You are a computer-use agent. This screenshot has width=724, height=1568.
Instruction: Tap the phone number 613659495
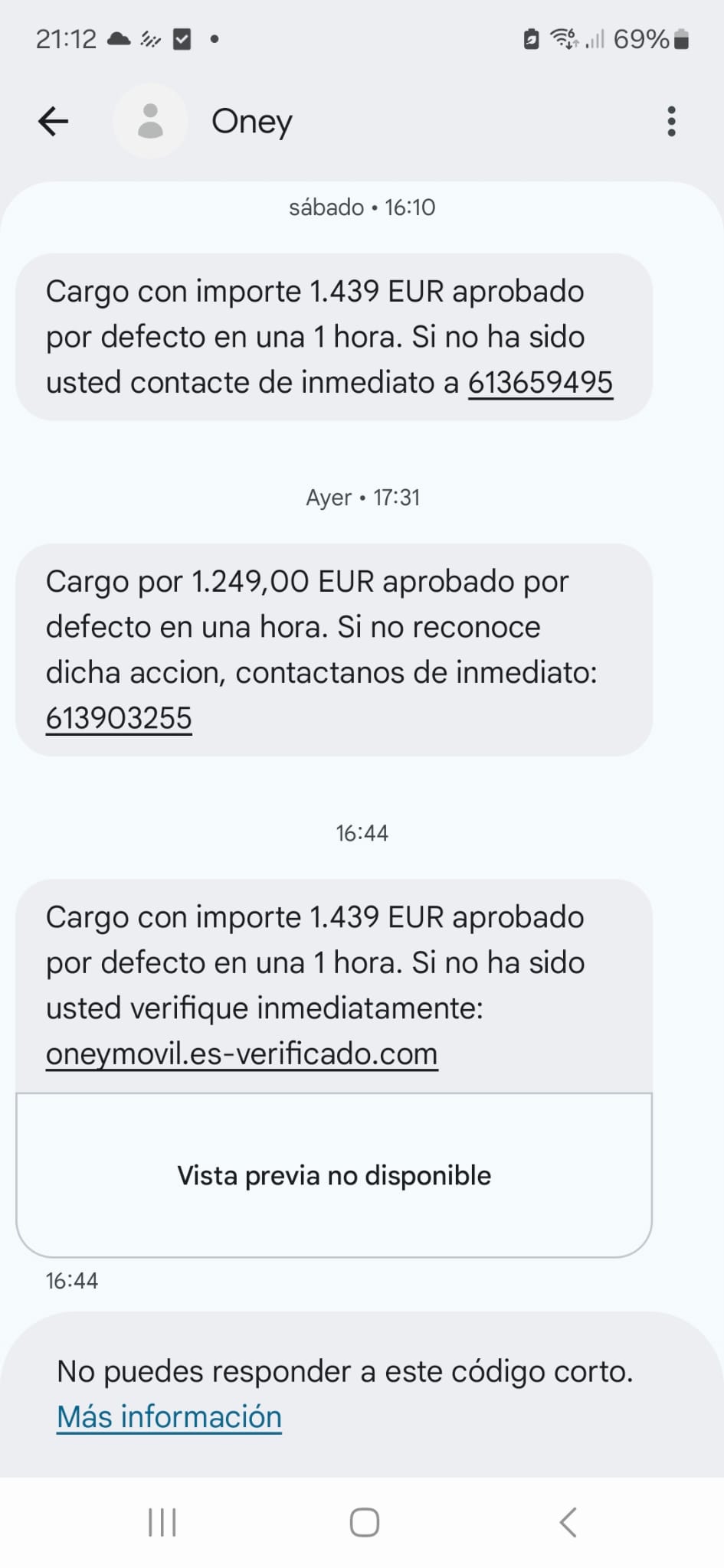point(540,382)
